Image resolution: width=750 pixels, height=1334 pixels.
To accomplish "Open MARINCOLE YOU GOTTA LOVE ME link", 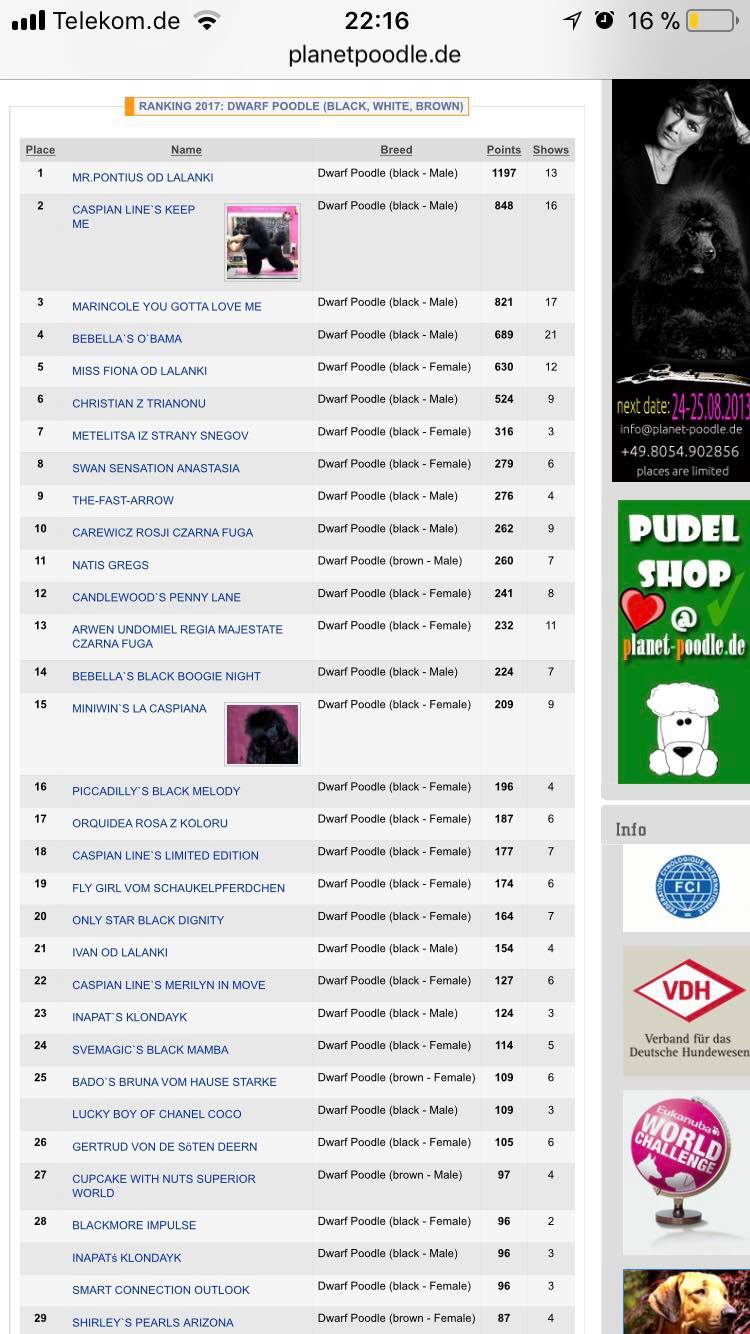I will (x=166, y=307).
